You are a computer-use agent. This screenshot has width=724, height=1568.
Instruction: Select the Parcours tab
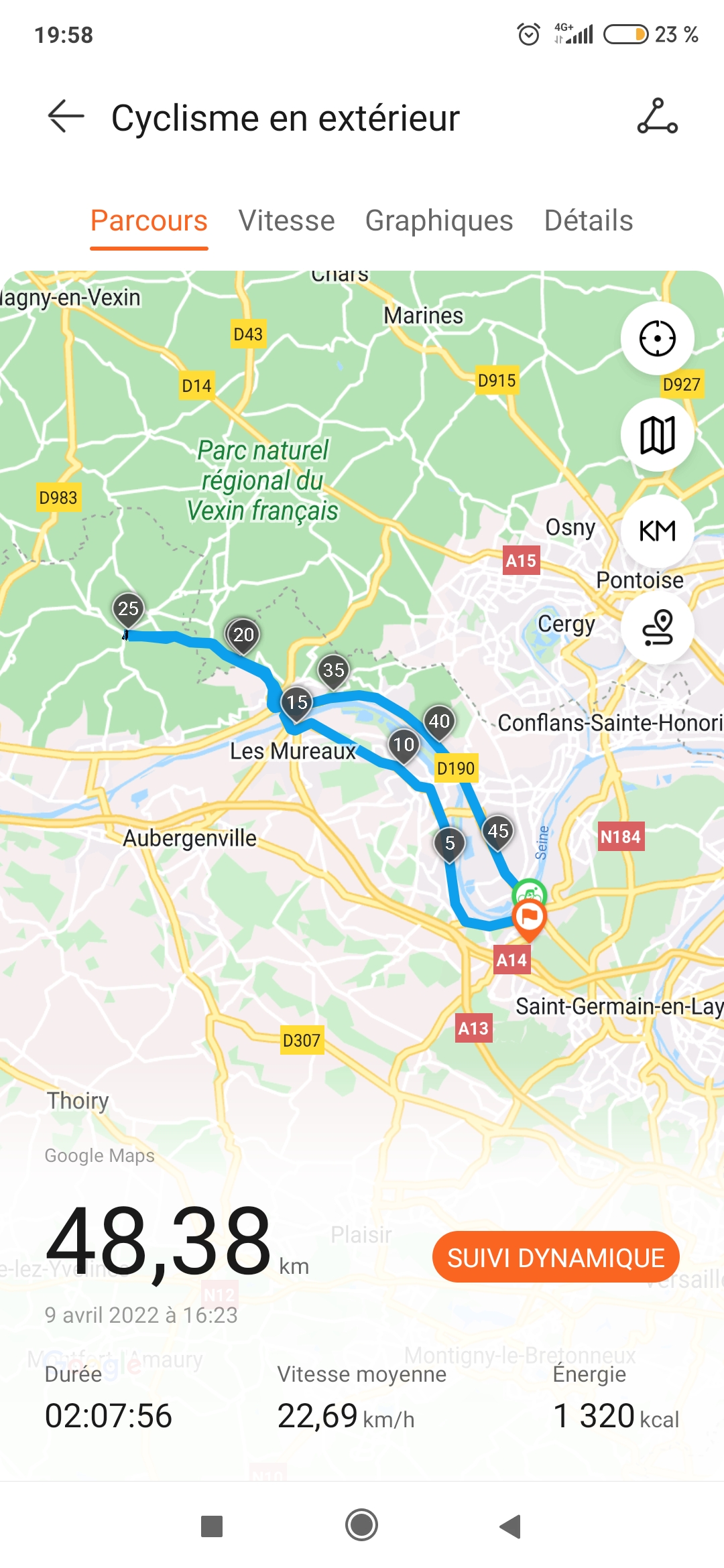click(x=149, y=220)
